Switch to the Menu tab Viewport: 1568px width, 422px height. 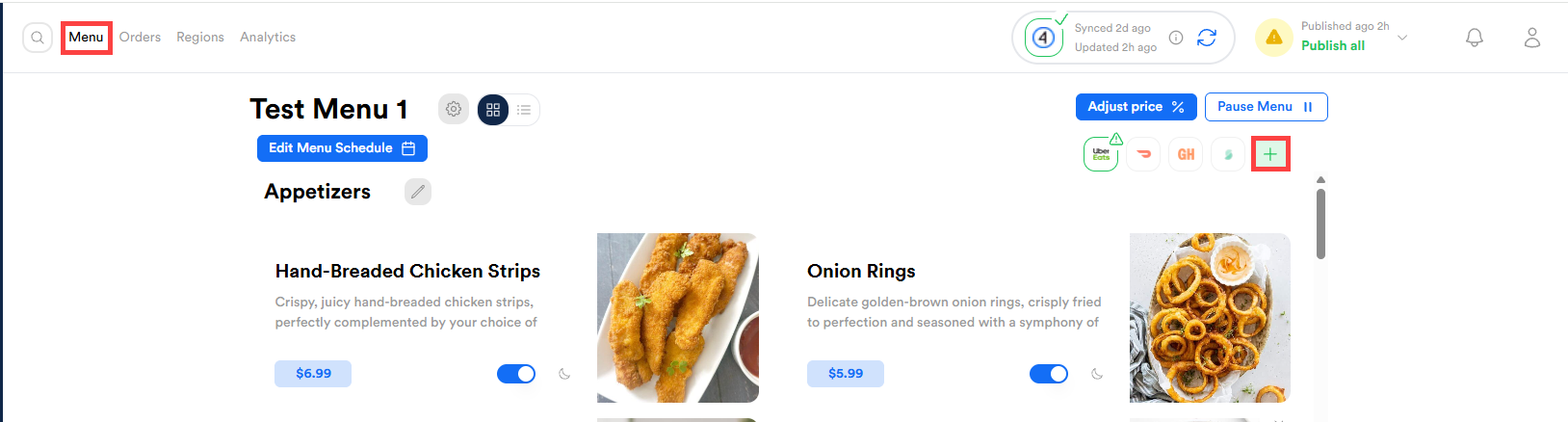pyautogui.click(x=86, y=38)
